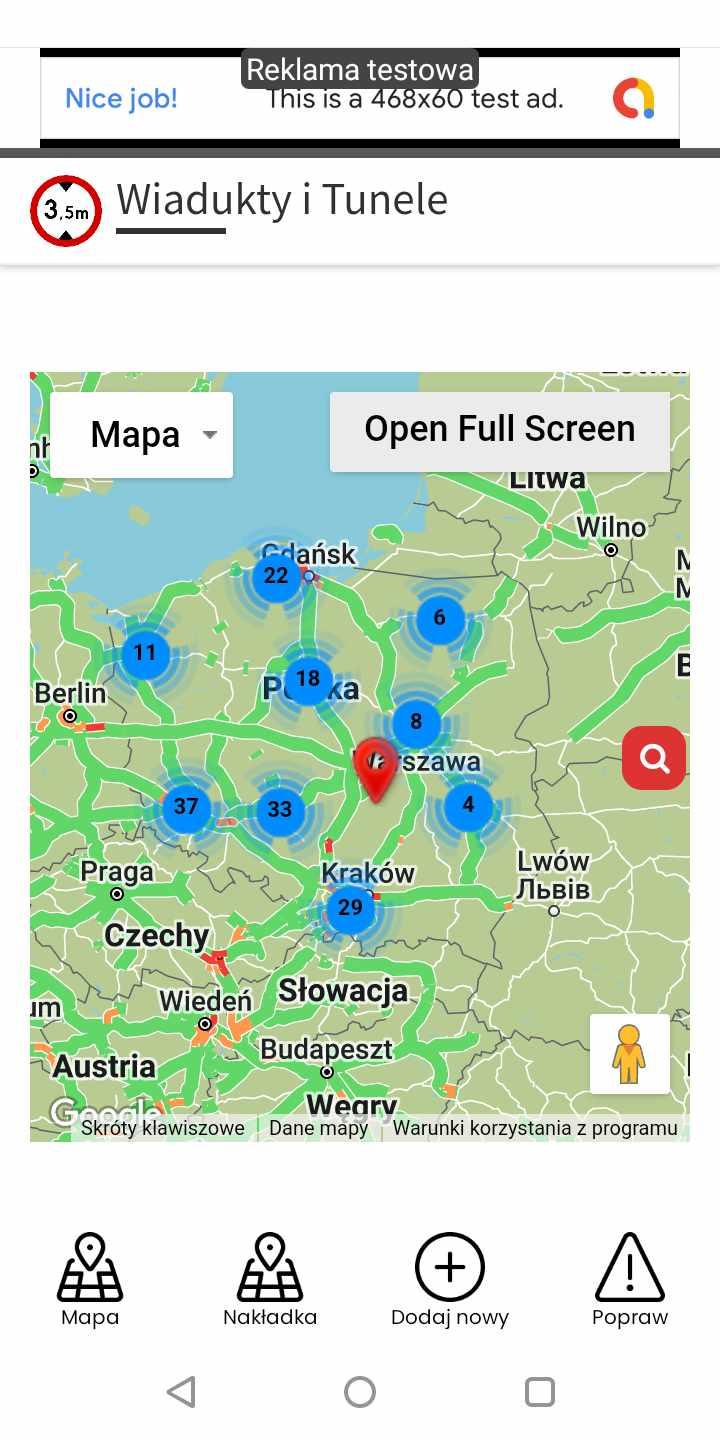Open the Nice job! test ad banner
Viewport: 720px width, 1440px height.
pos(360,99)
